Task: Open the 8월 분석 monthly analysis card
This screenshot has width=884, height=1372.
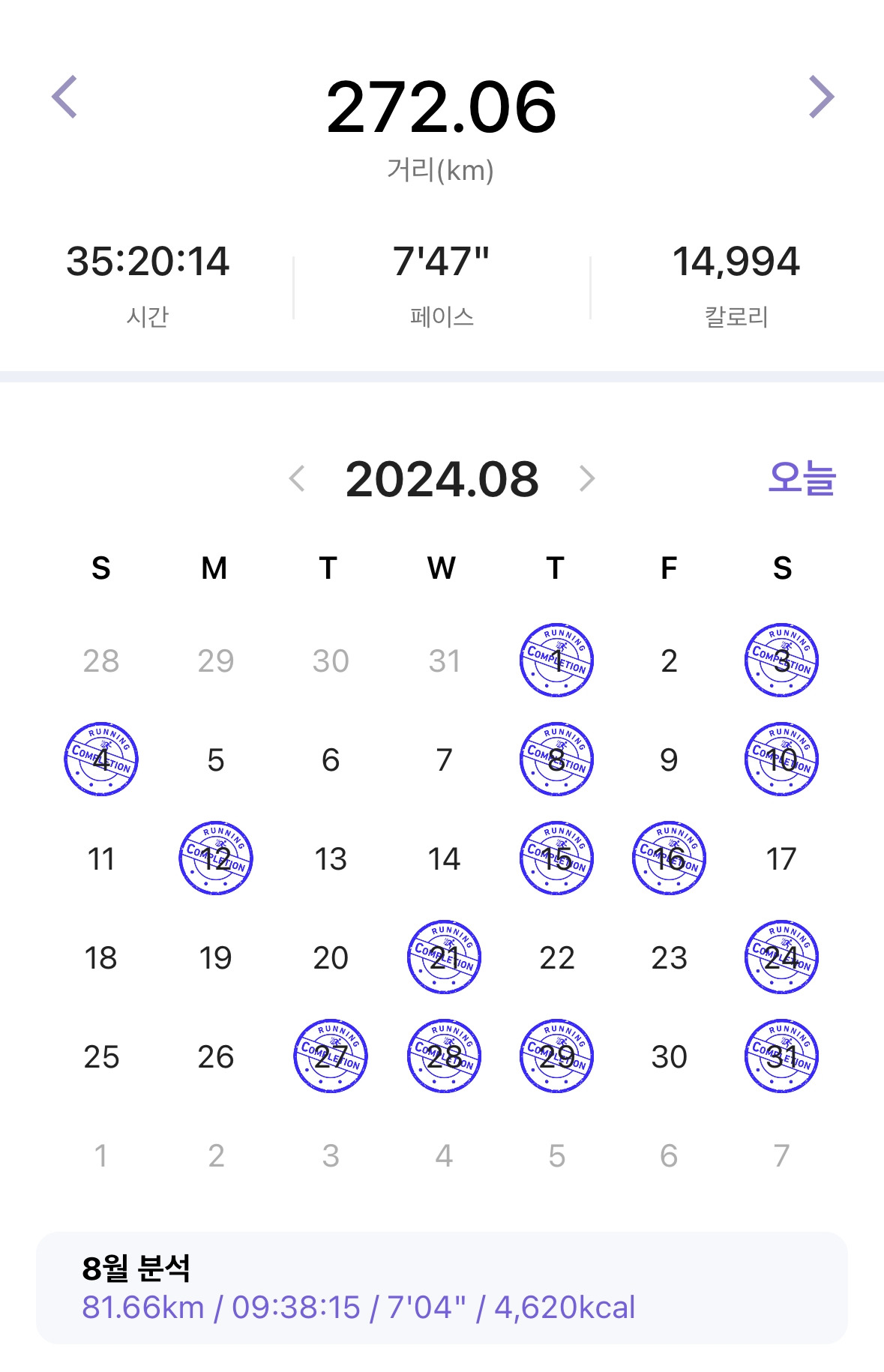Action: coord(442,1288)
